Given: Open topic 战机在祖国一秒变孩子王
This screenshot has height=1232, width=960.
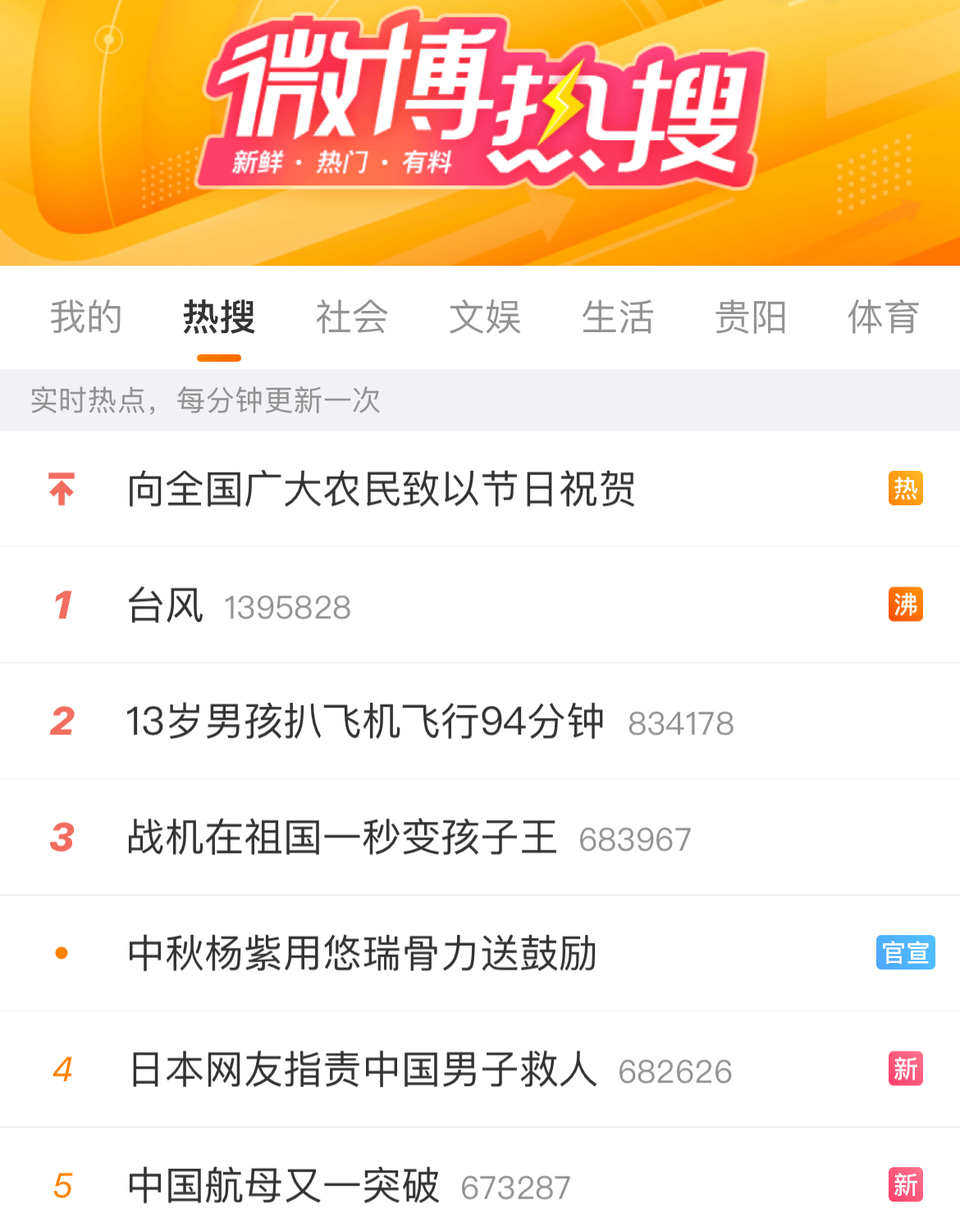Looking at the screenshot, I should coord(342,837).
